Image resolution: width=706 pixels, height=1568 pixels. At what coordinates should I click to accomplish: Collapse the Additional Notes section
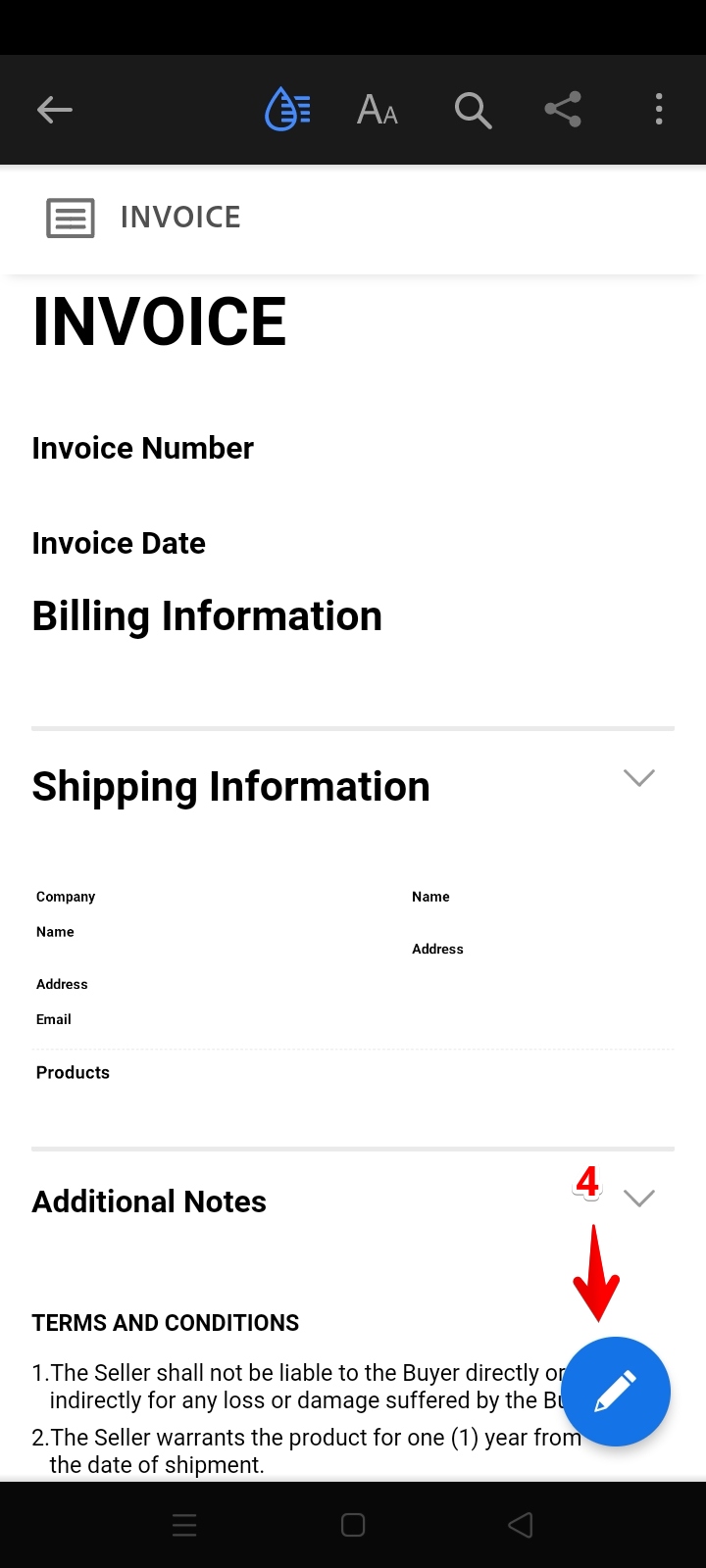point(639,1199)
